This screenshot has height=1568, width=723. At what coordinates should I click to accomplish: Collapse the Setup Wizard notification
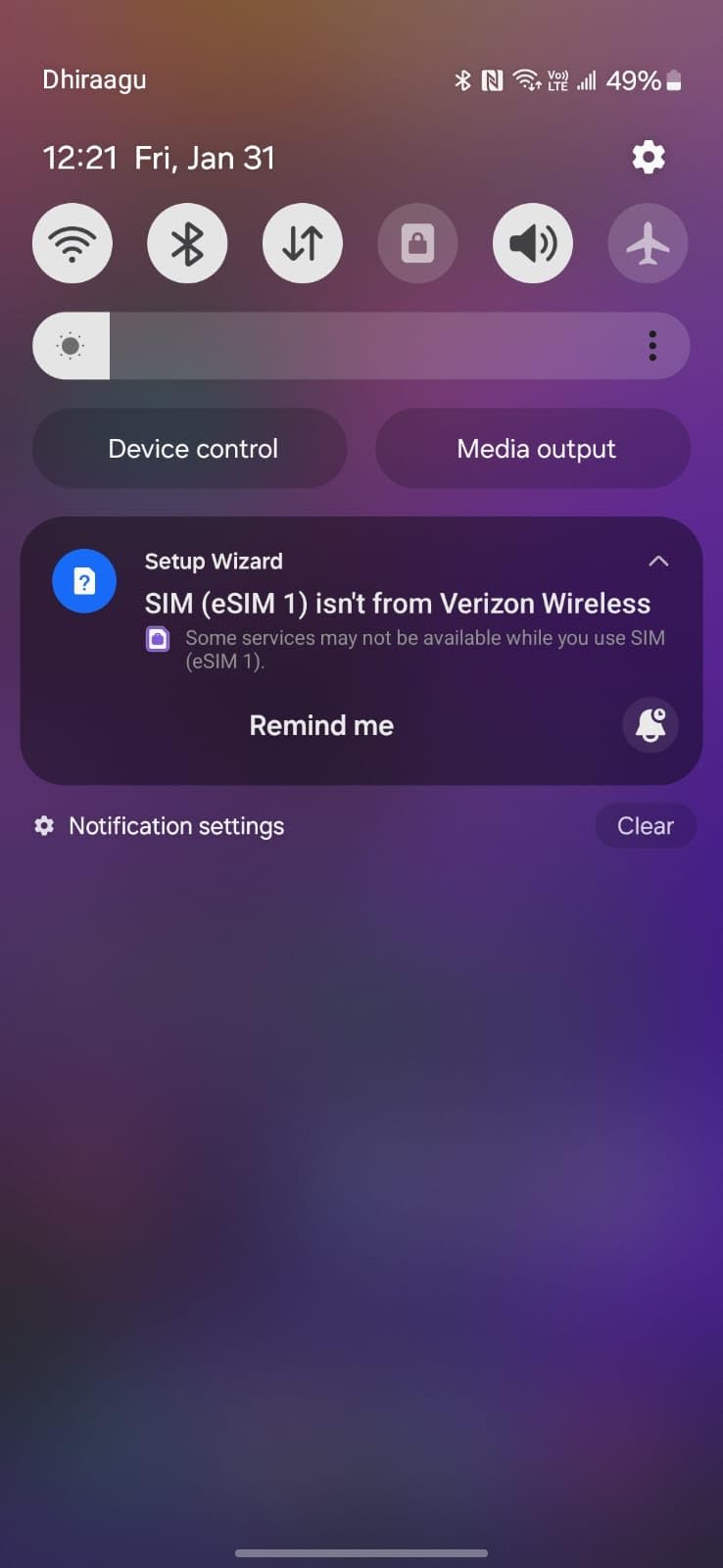pyautogui.click(x=658, y=562)
